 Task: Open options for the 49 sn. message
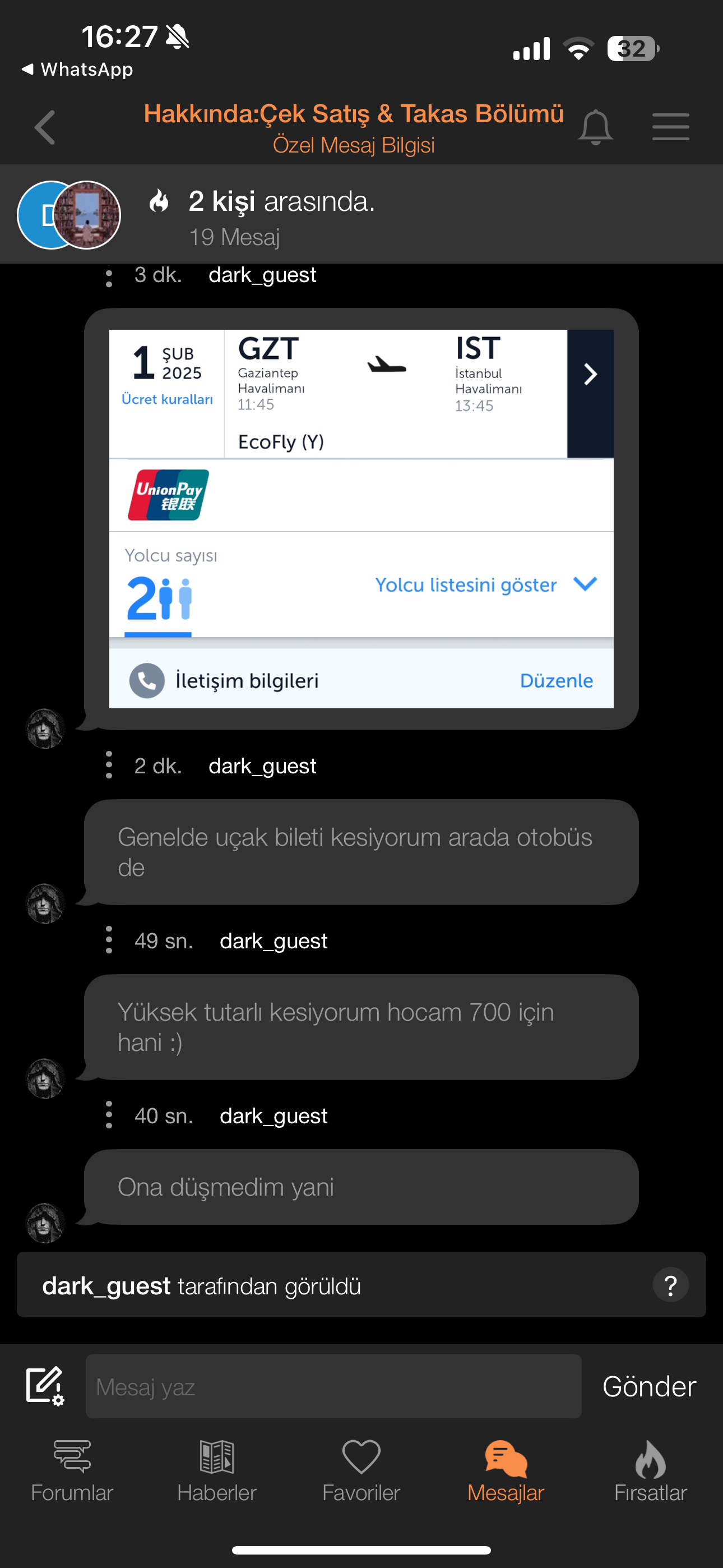click(x=109, y=940)
